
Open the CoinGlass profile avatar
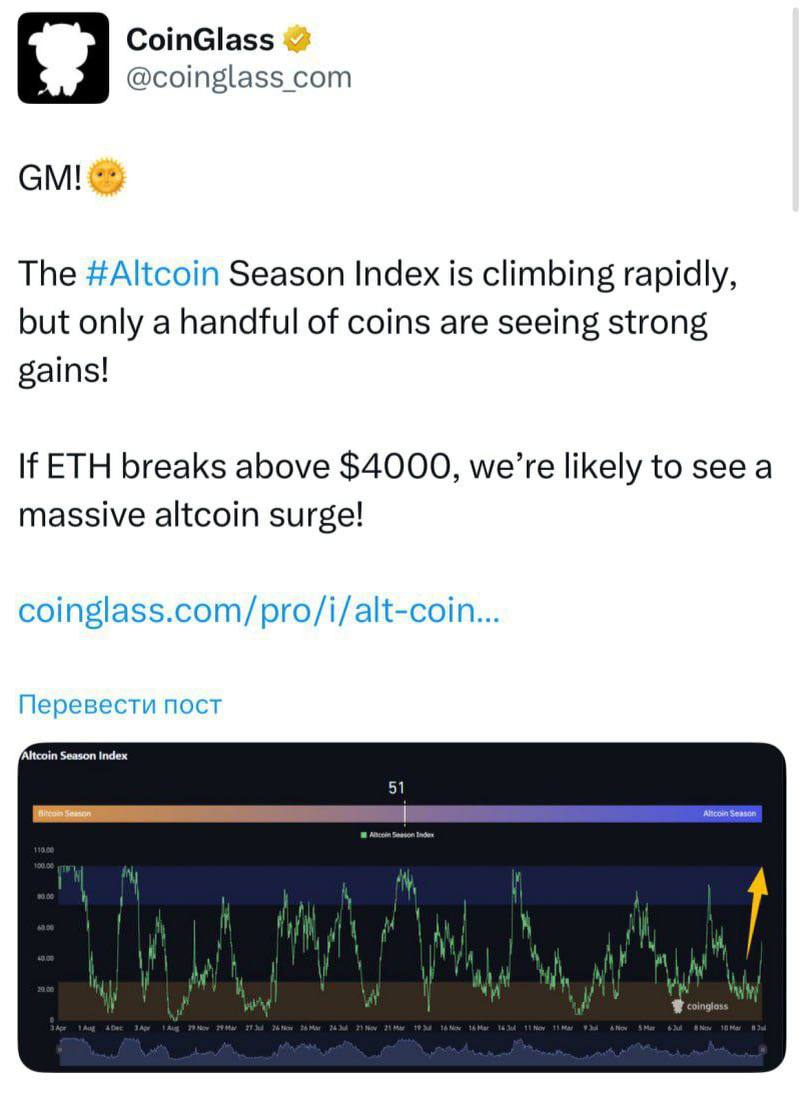[x=64, y=58]
